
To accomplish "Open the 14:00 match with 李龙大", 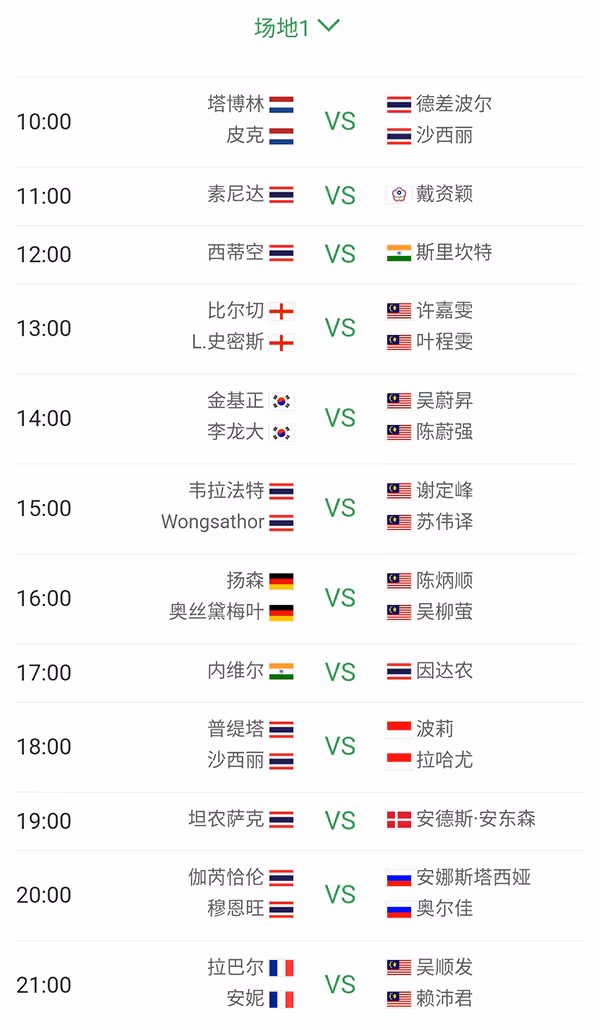I will (300, 418).
